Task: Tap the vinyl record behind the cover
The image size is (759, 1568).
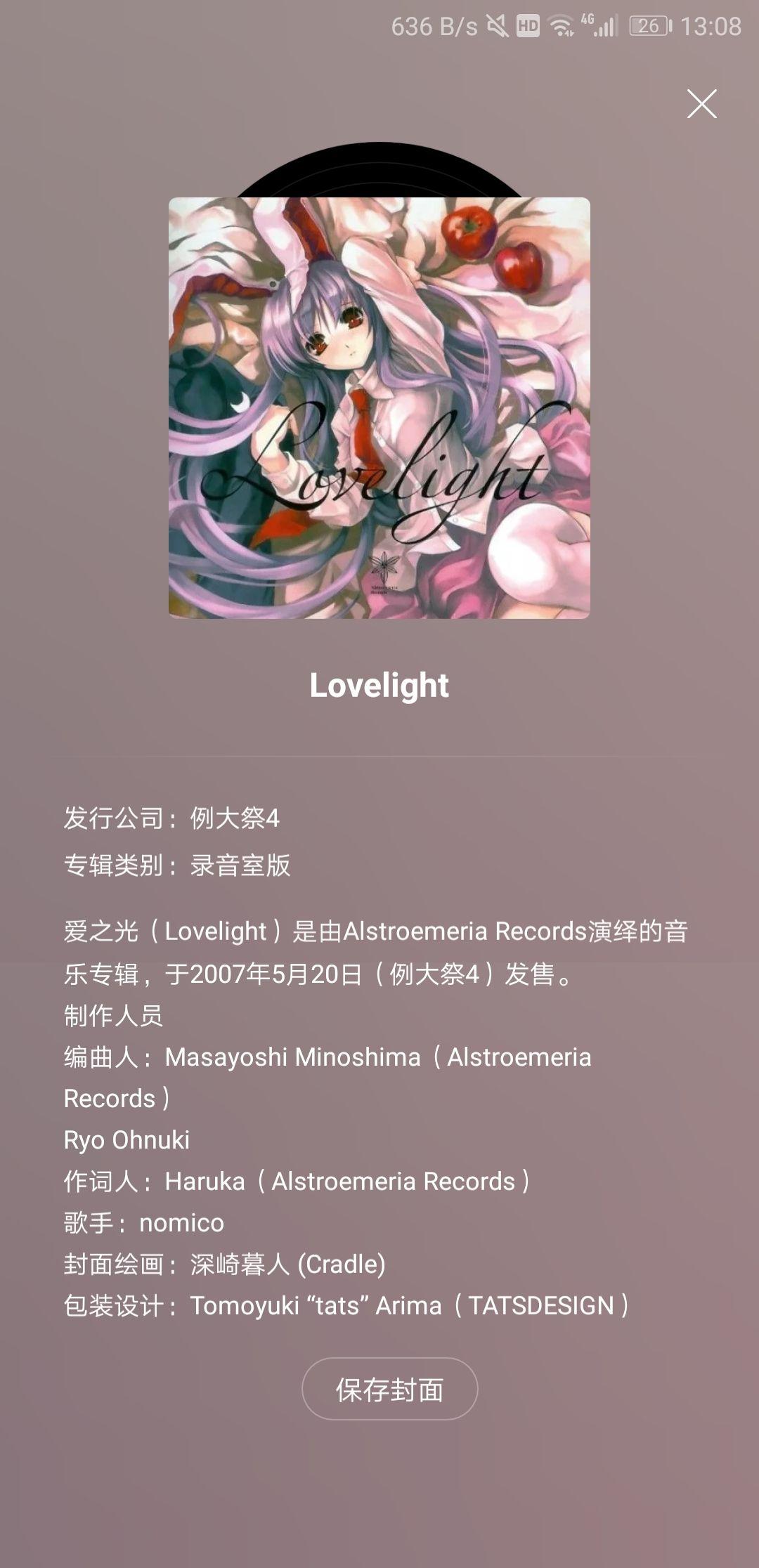Action: coord(379,172)
